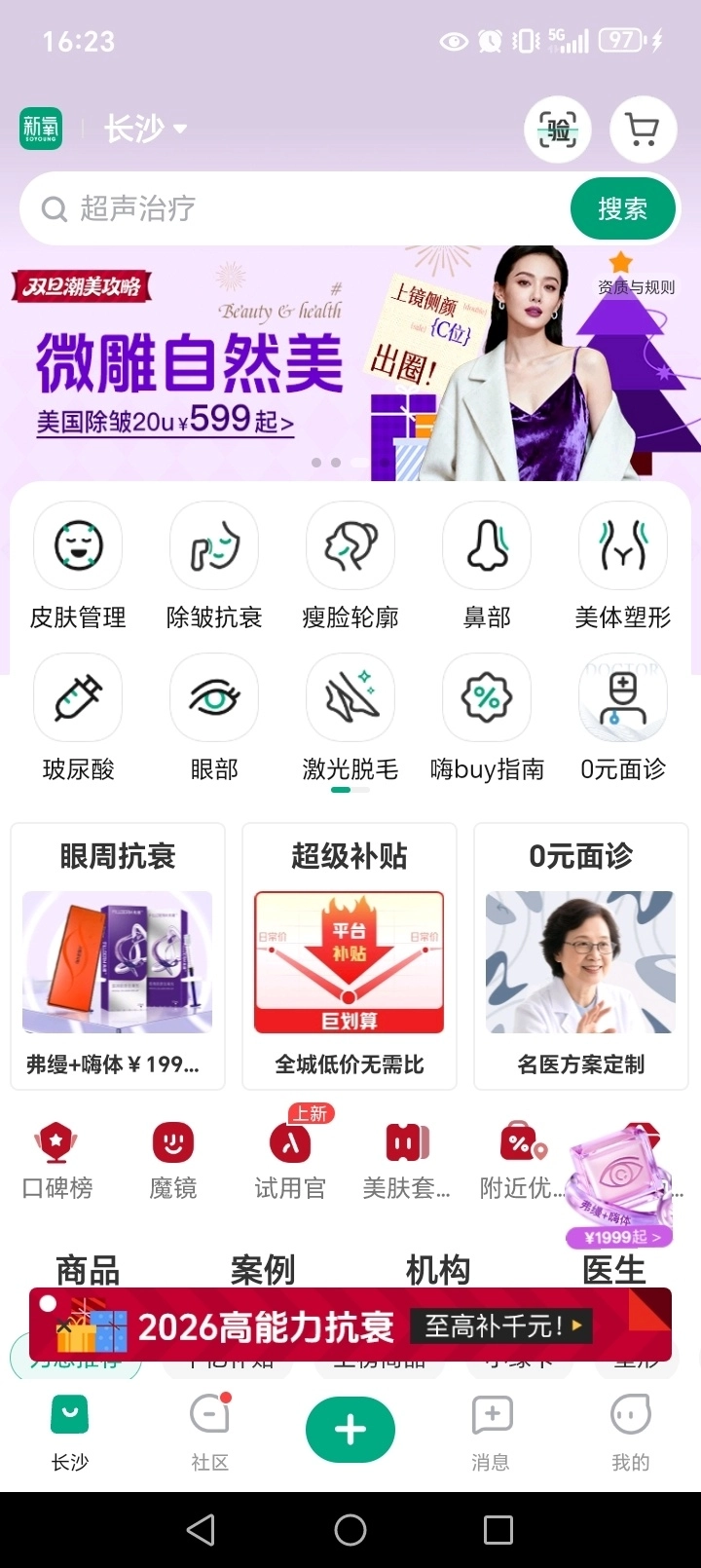The width and height of the screenshot is (701, 1568).
Task: Open the 眼周抗衰 card
Action: pyautogui.click(x=118, y=956)
